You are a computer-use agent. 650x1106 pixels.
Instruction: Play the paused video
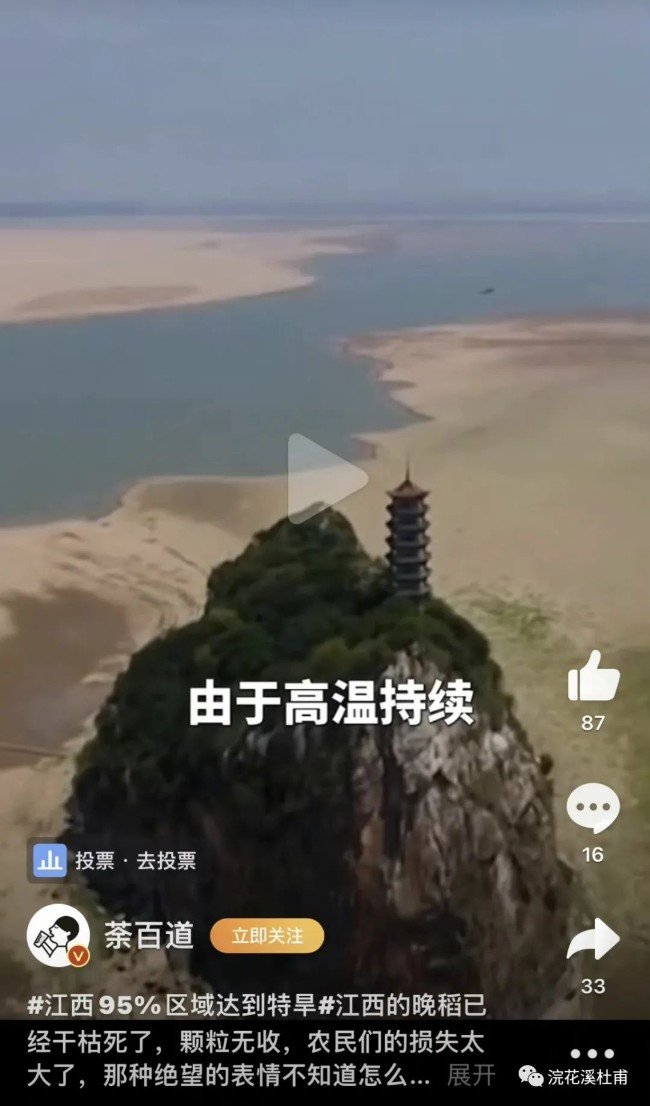(x=326, y=479)
